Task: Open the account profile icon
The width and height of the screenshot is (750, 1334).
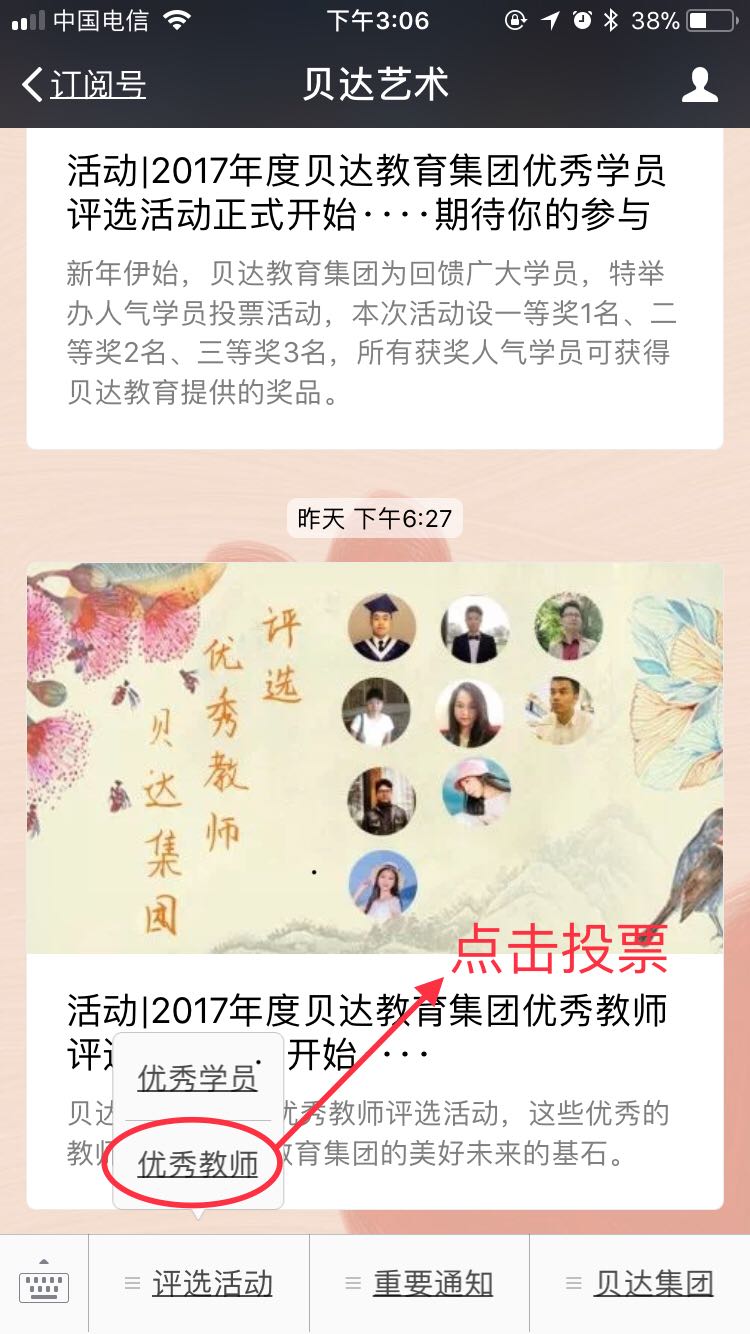Action: (699, 85)
